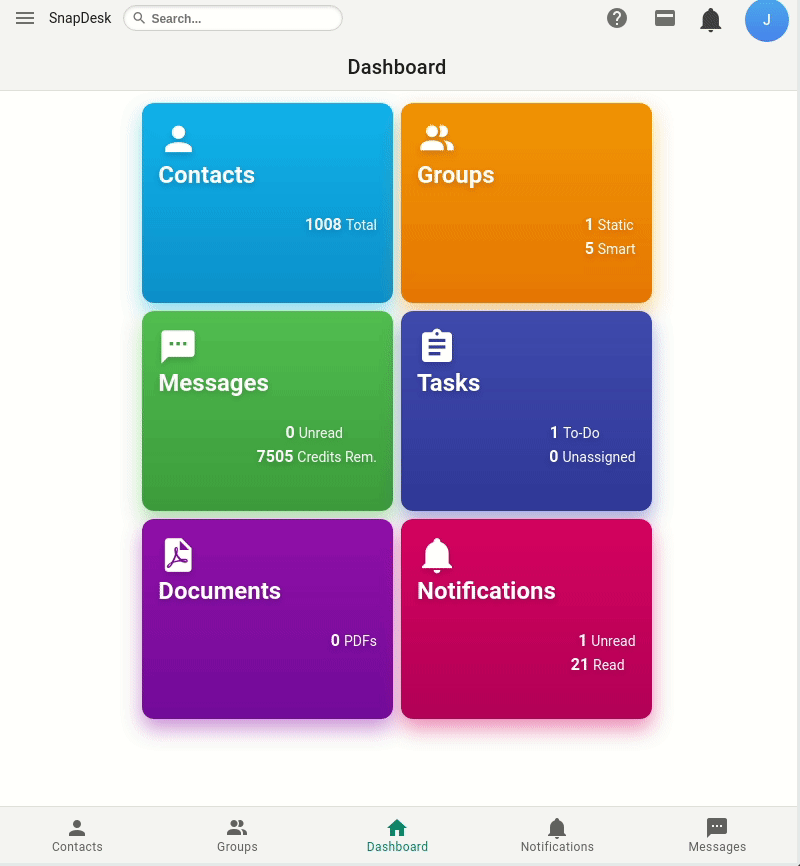Image resolution: width=800 pixels, height=866 pixels.
Task: Open the Notifications card
Action: pyautogui.click(x=526, y=619)
